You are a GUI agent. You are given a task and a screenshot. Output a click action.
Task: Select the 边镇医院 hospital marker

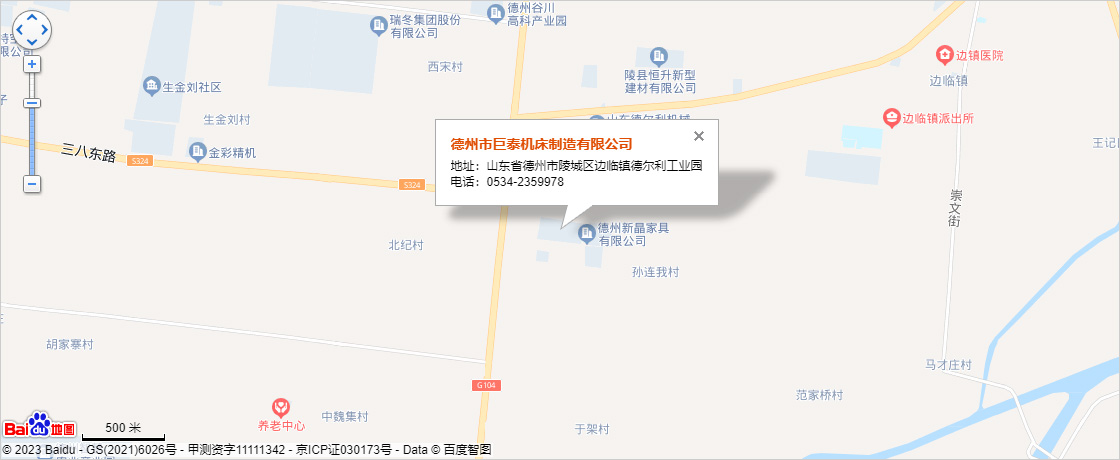click(944, 54)
